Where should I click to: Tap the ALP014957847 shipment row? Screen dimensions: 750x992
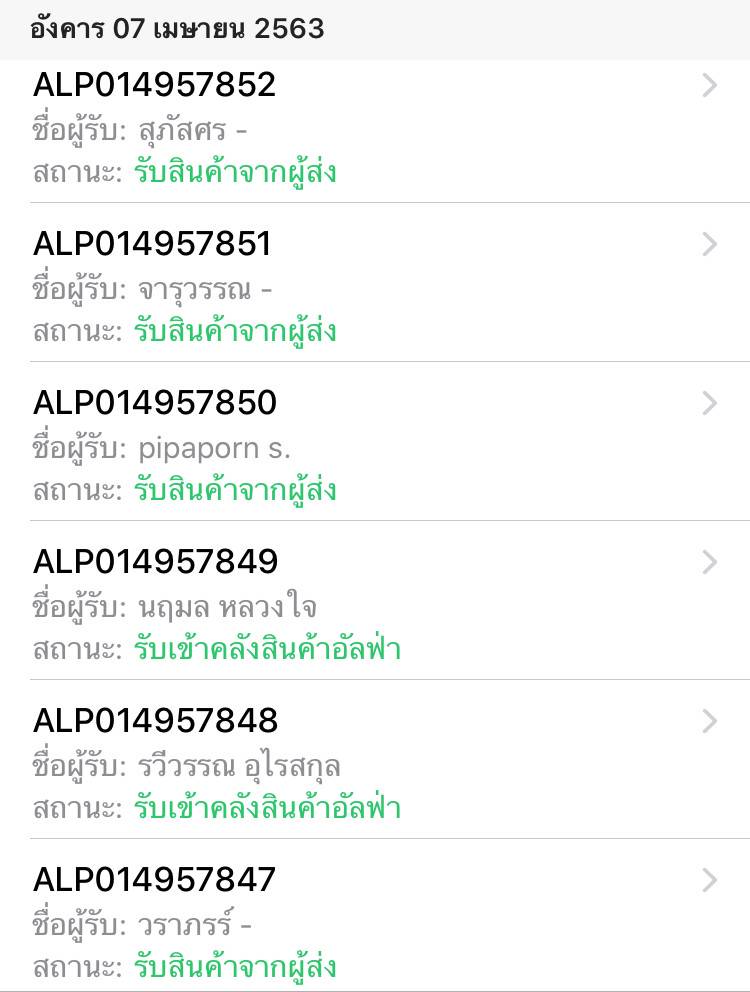(x=375, y=922)
